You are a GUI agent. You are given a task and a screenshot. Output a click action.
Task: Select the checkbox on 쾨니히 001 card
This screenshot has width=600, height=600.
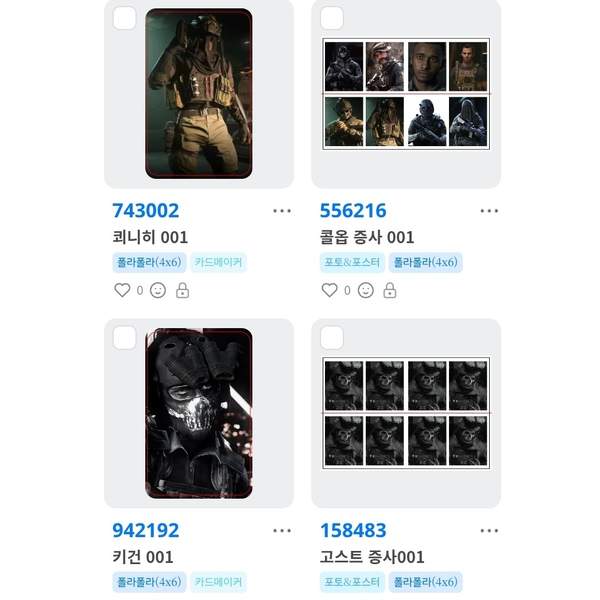124,19
